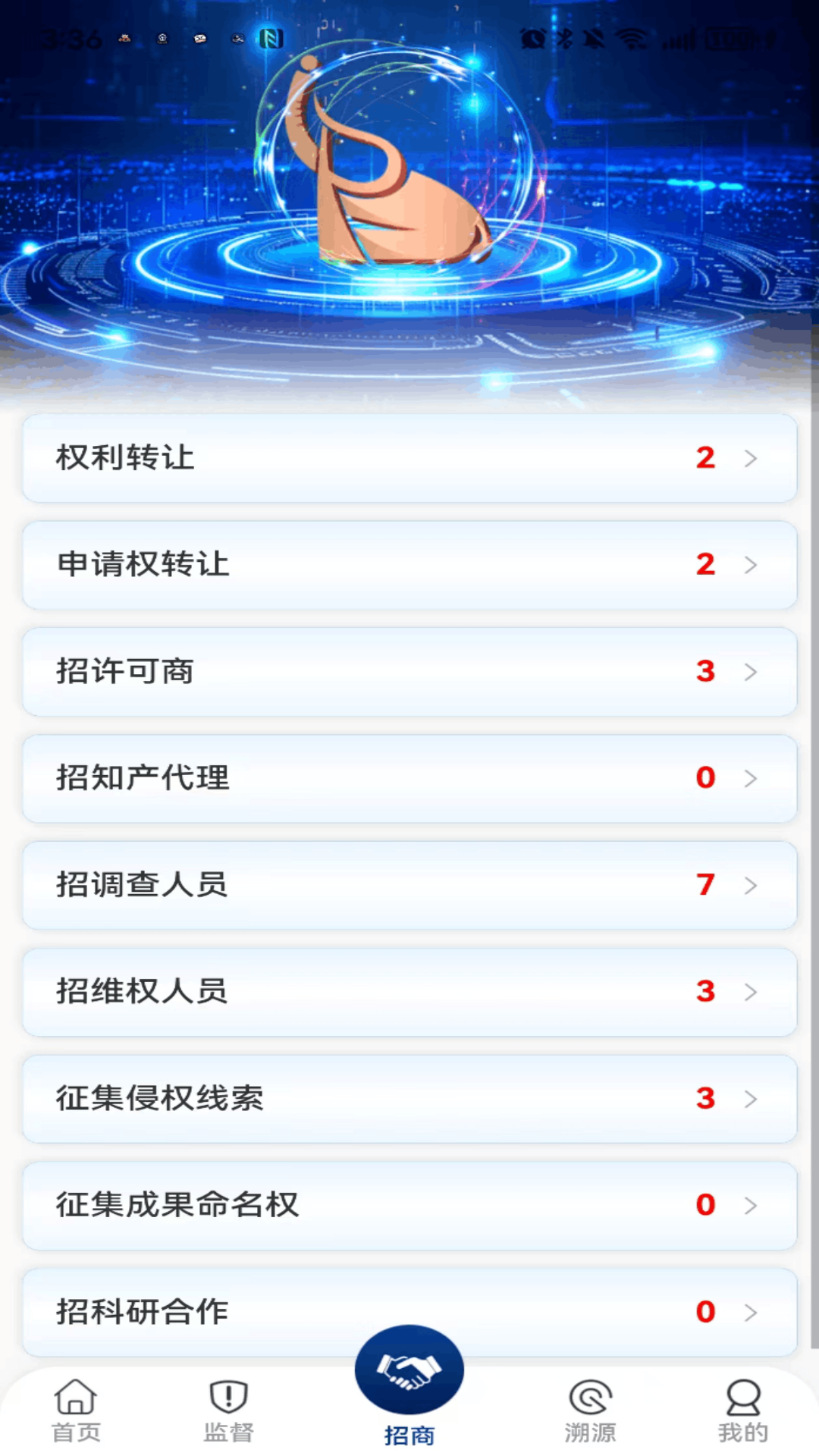Go to 征集侵权线索
The width and height of the screenshot is (819, 1456).
coord(409,1099)
